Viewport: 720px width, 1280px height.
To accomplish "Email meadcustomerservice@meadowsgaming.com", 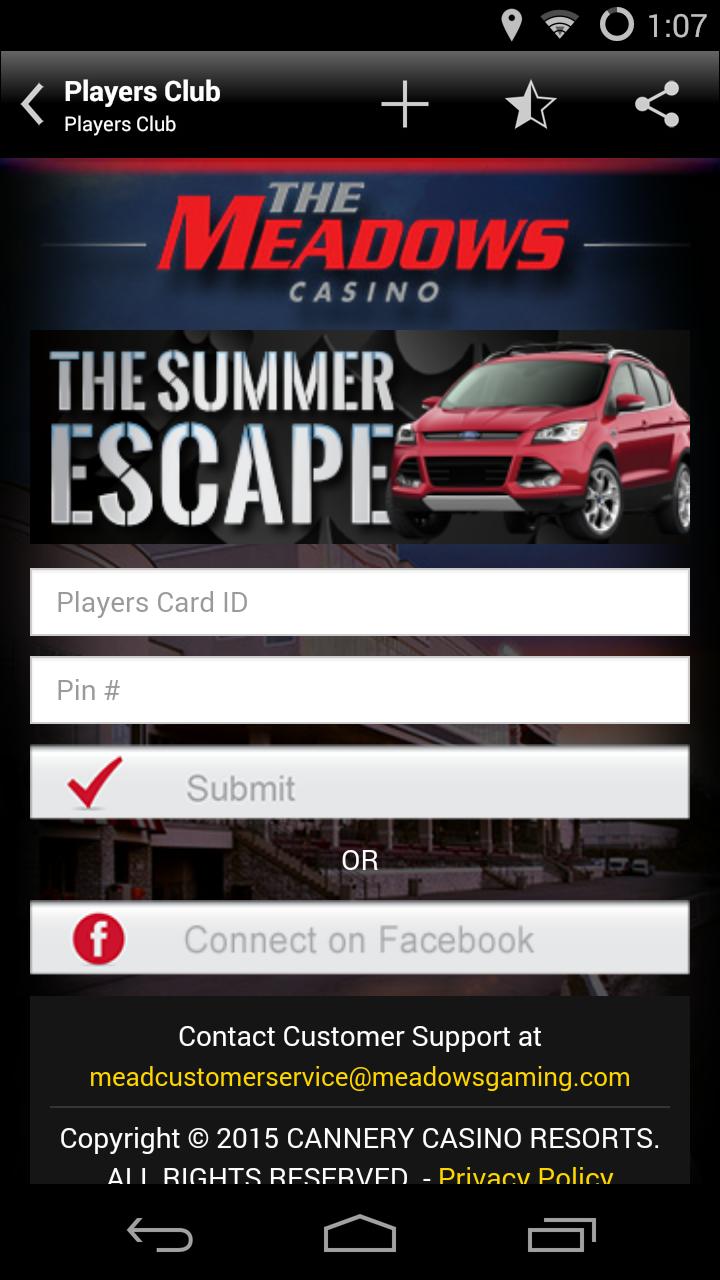I will tap(360, 1077).
